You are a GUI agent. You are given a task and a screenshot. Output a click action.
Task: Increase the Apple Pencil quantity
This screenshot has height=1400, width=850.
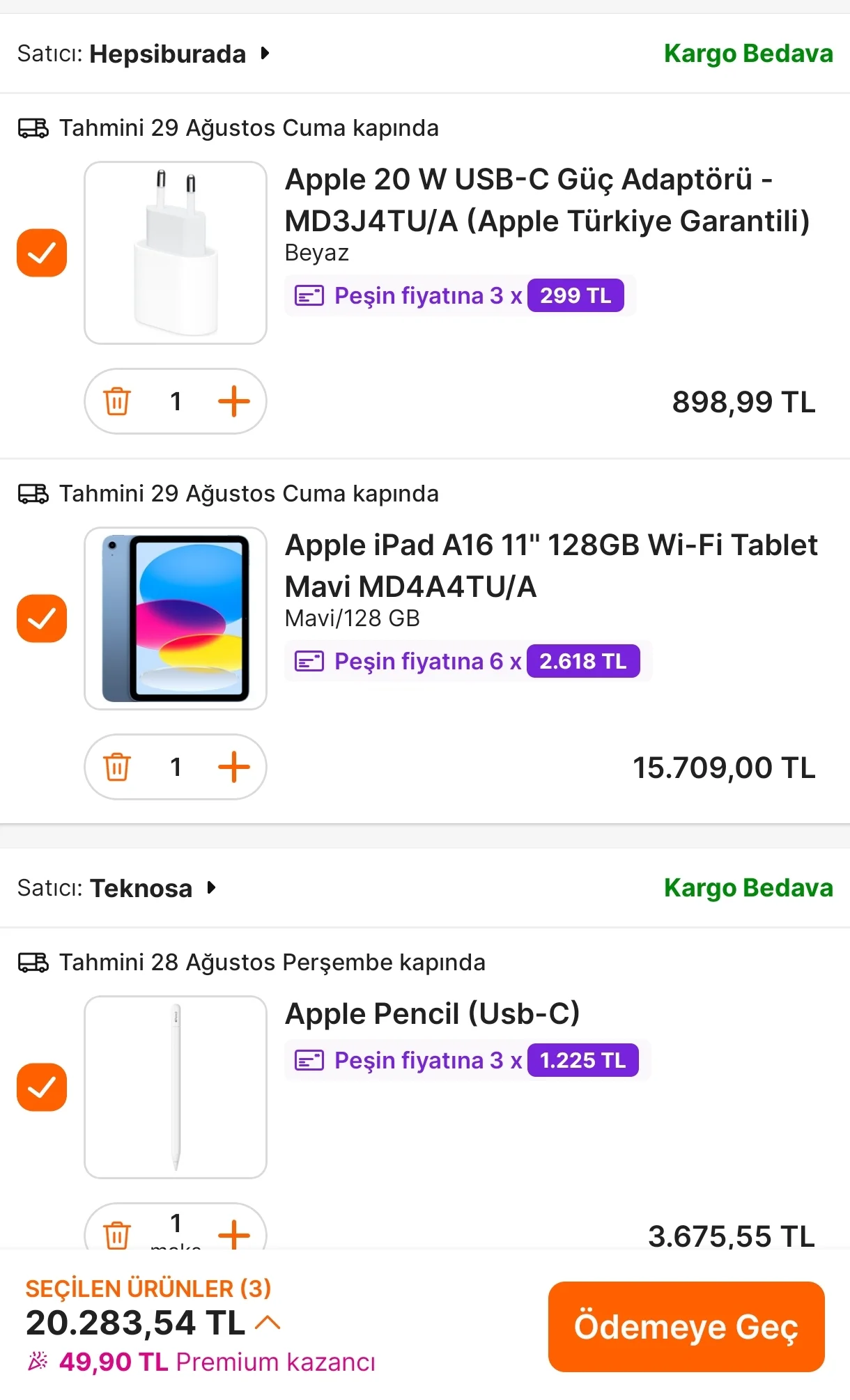(234, 1235)
